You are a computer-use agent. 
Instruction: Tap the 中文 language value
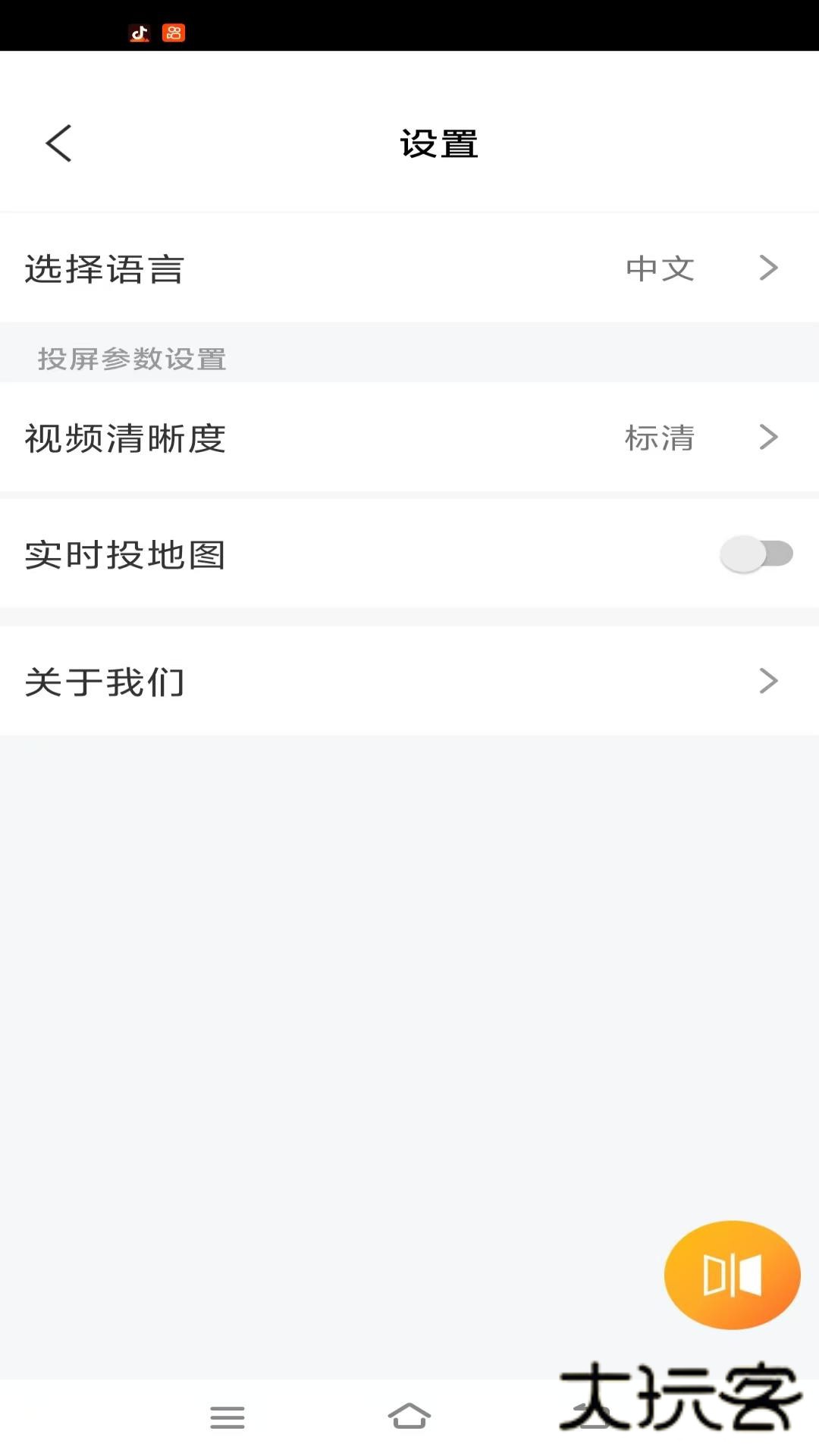(x=658, y=269)
